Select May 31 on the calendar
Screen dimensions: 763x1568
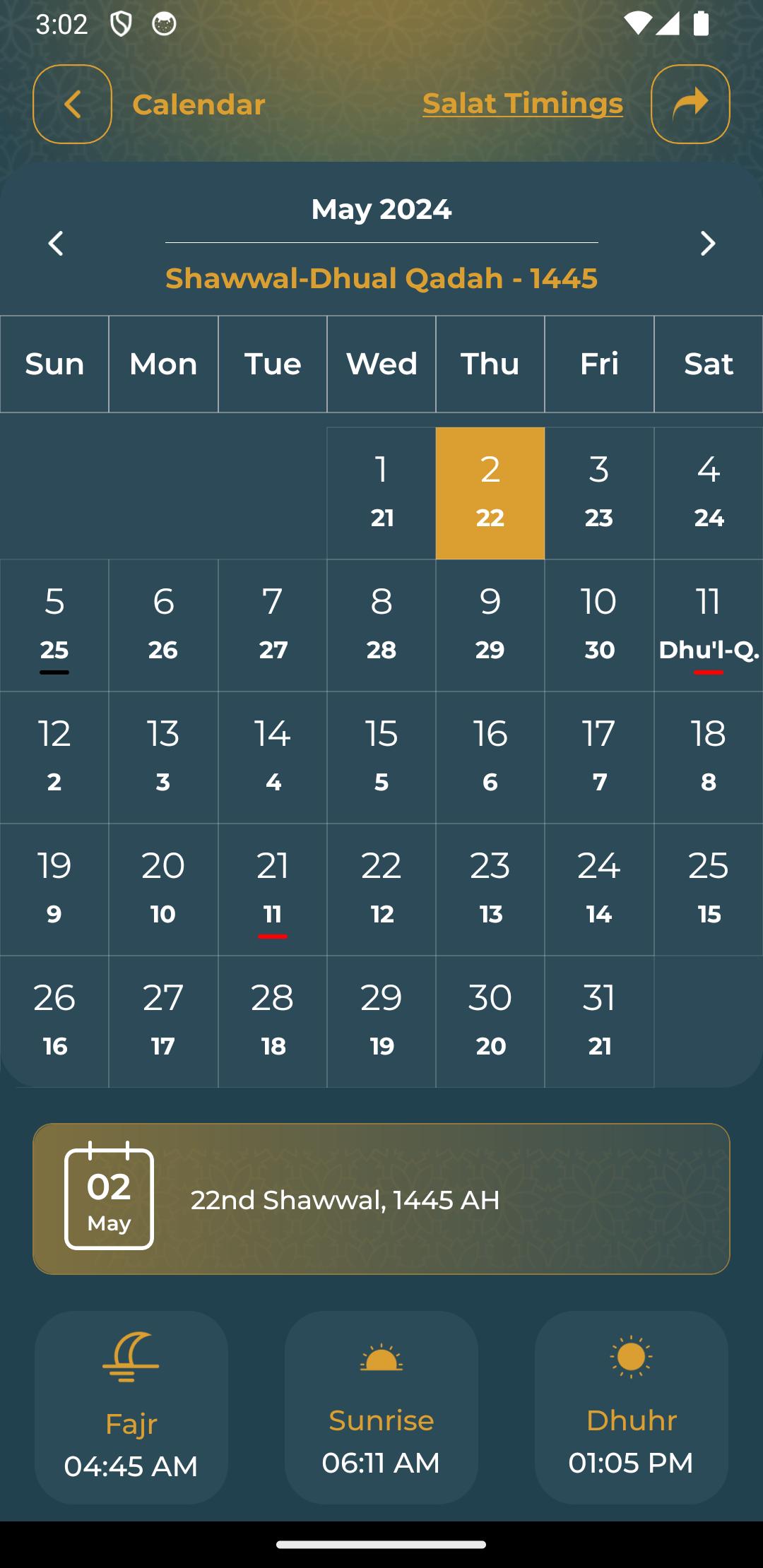(599, 1021)
